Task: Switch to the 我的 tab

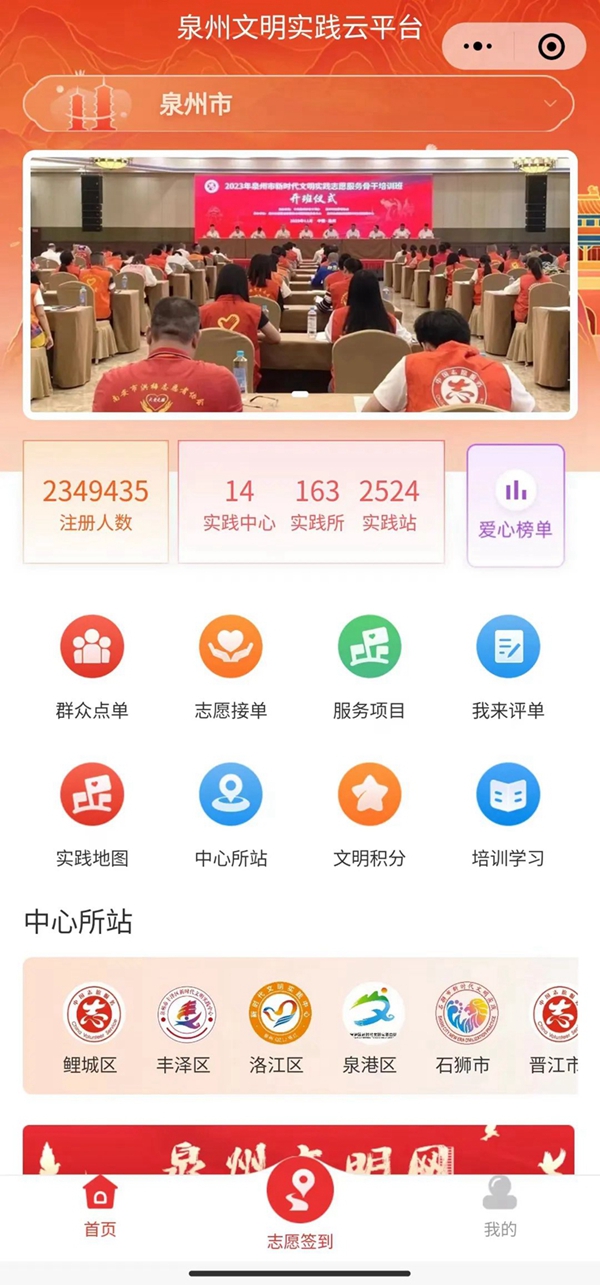Action: pyautogui.click(x=500, y=1205)
